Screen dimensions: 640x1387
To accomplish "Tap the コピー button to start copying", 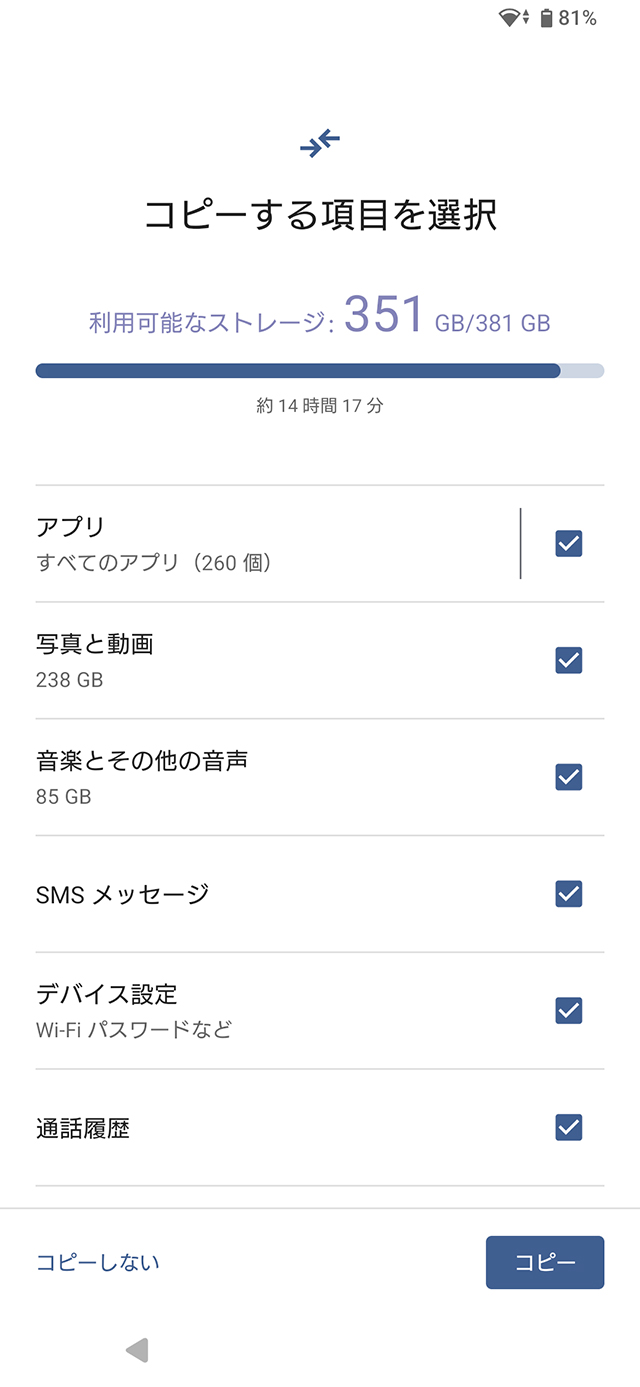I will pyautogui.click(x=545, y=1262).
